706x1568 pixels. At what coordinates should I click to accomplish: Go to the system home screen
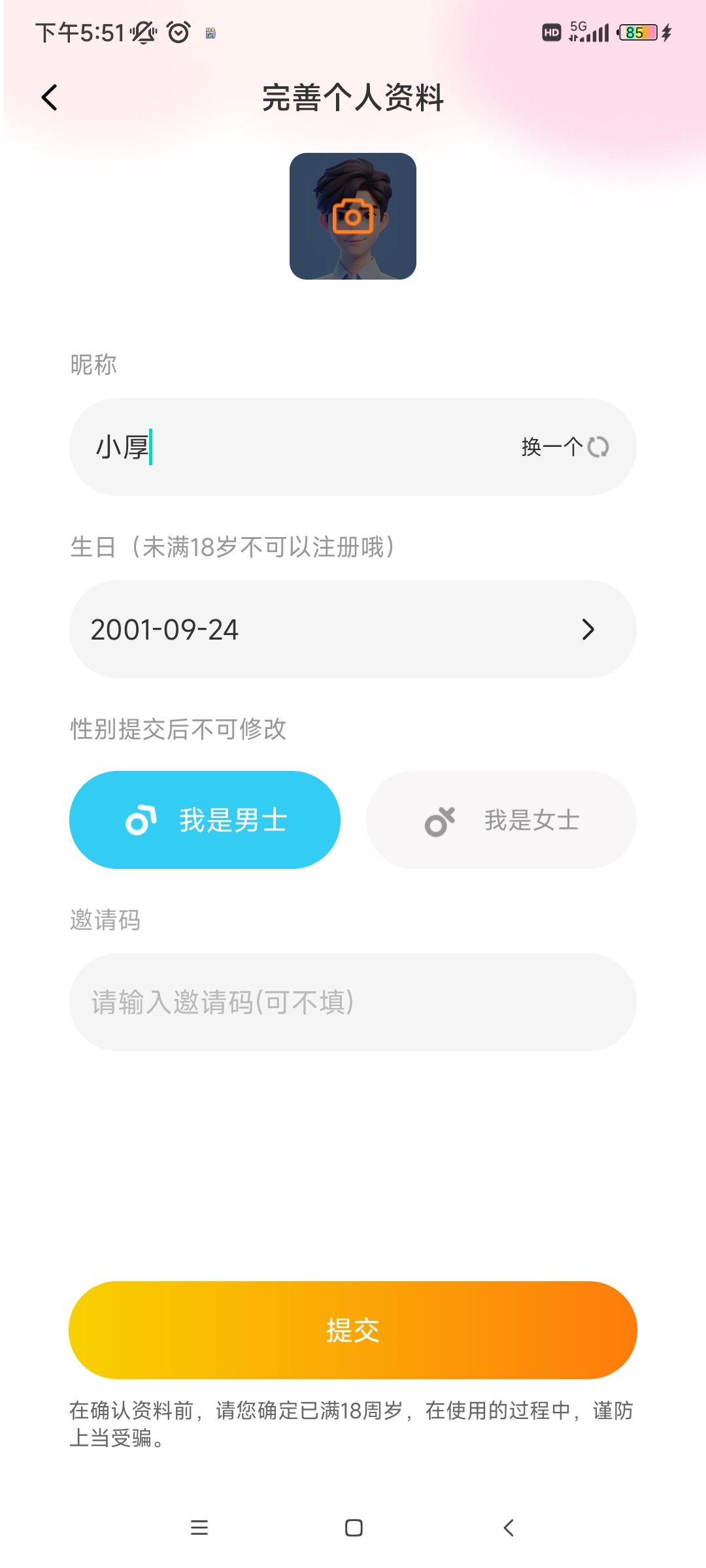(x=354, y=1527)
